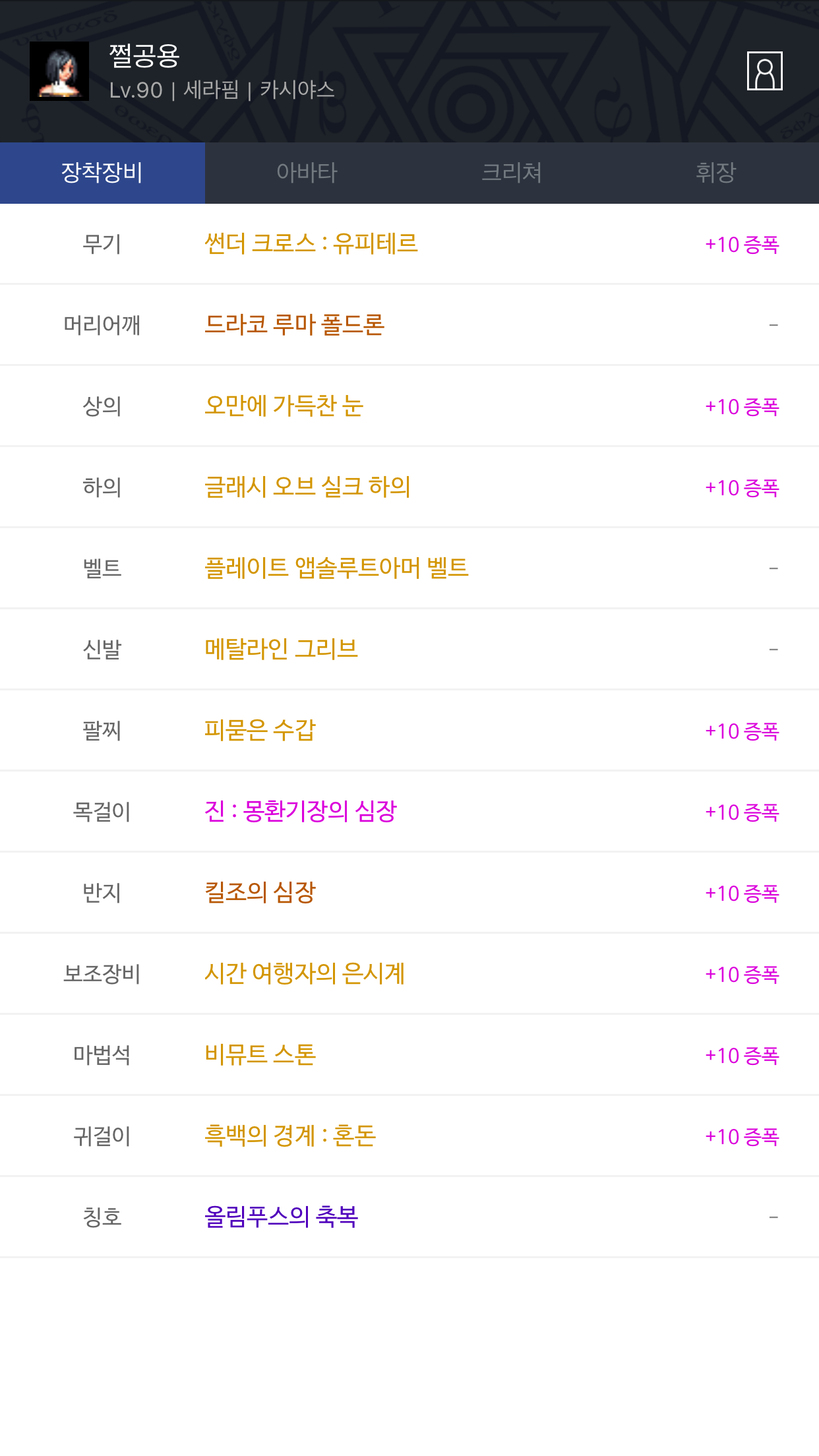Image resolution: width=819 pixels, height=1456 pixels.
Task: Select the 장착장비 tab
Action: [102, 173]
